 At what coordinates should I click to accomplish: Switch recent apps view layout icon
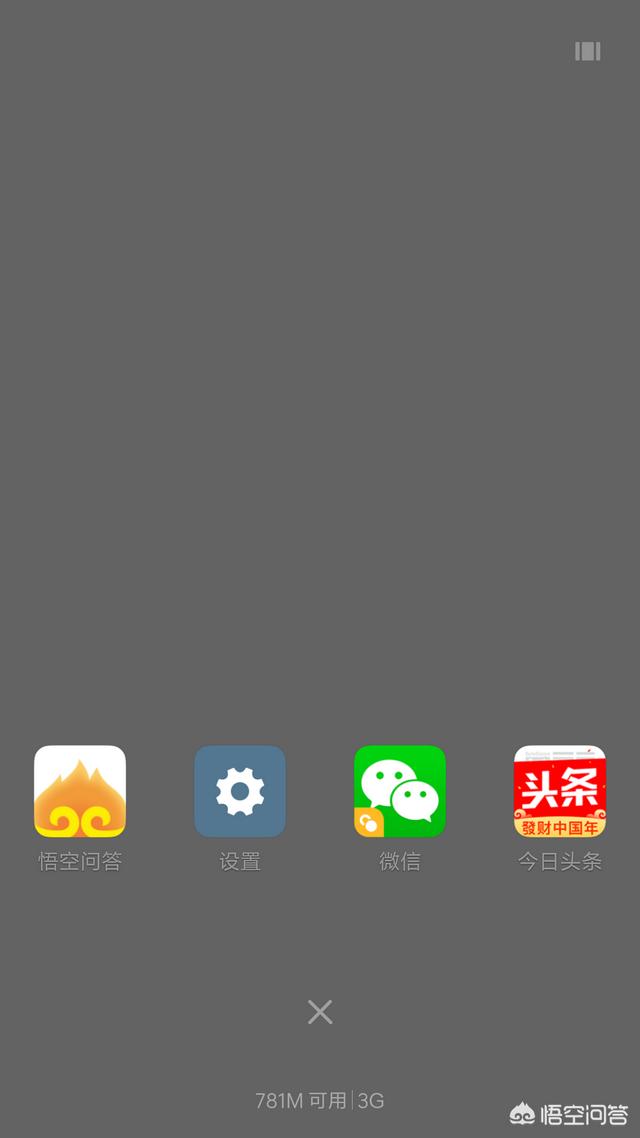[x=588, y=51]
